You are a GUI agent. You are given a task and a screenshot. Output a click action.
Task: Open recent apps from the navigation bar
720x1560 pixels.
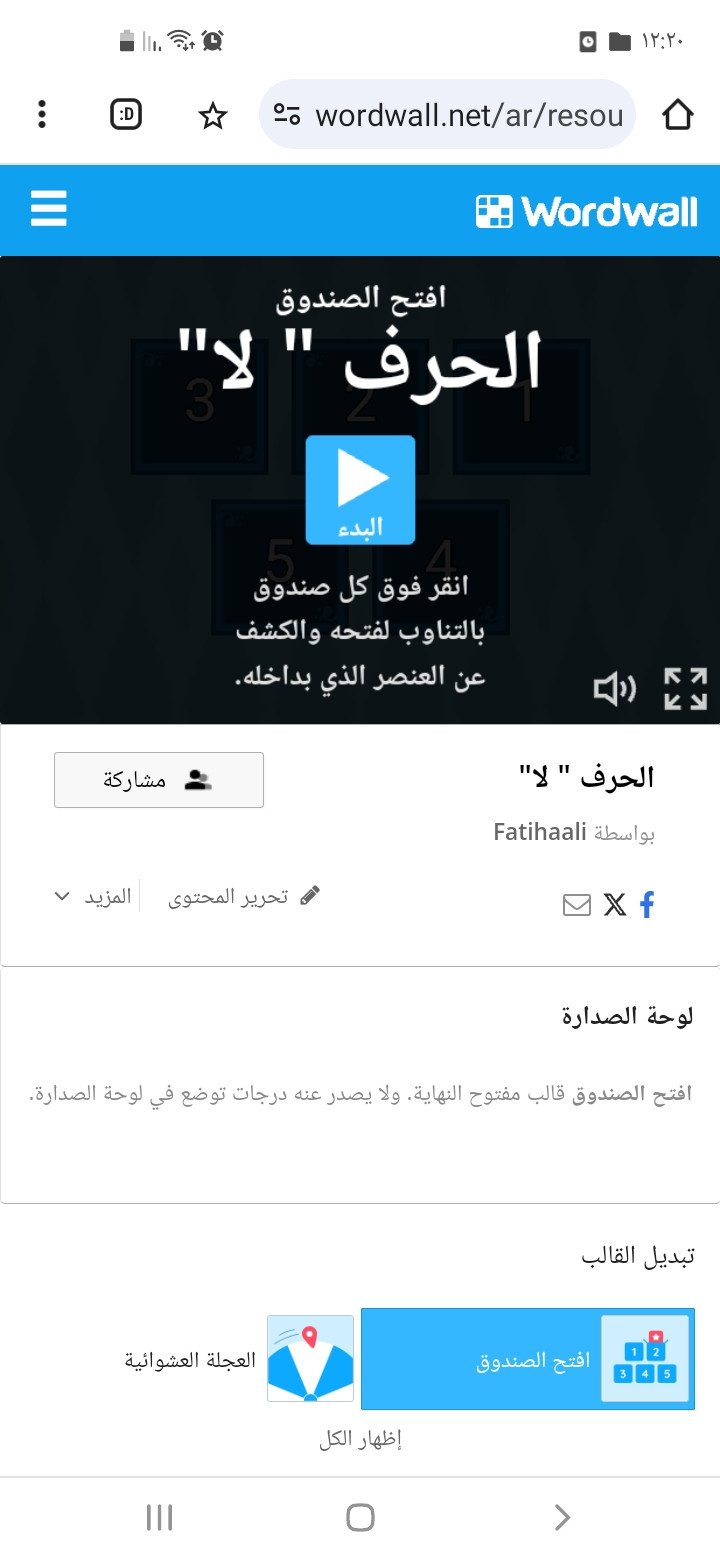159,1517
